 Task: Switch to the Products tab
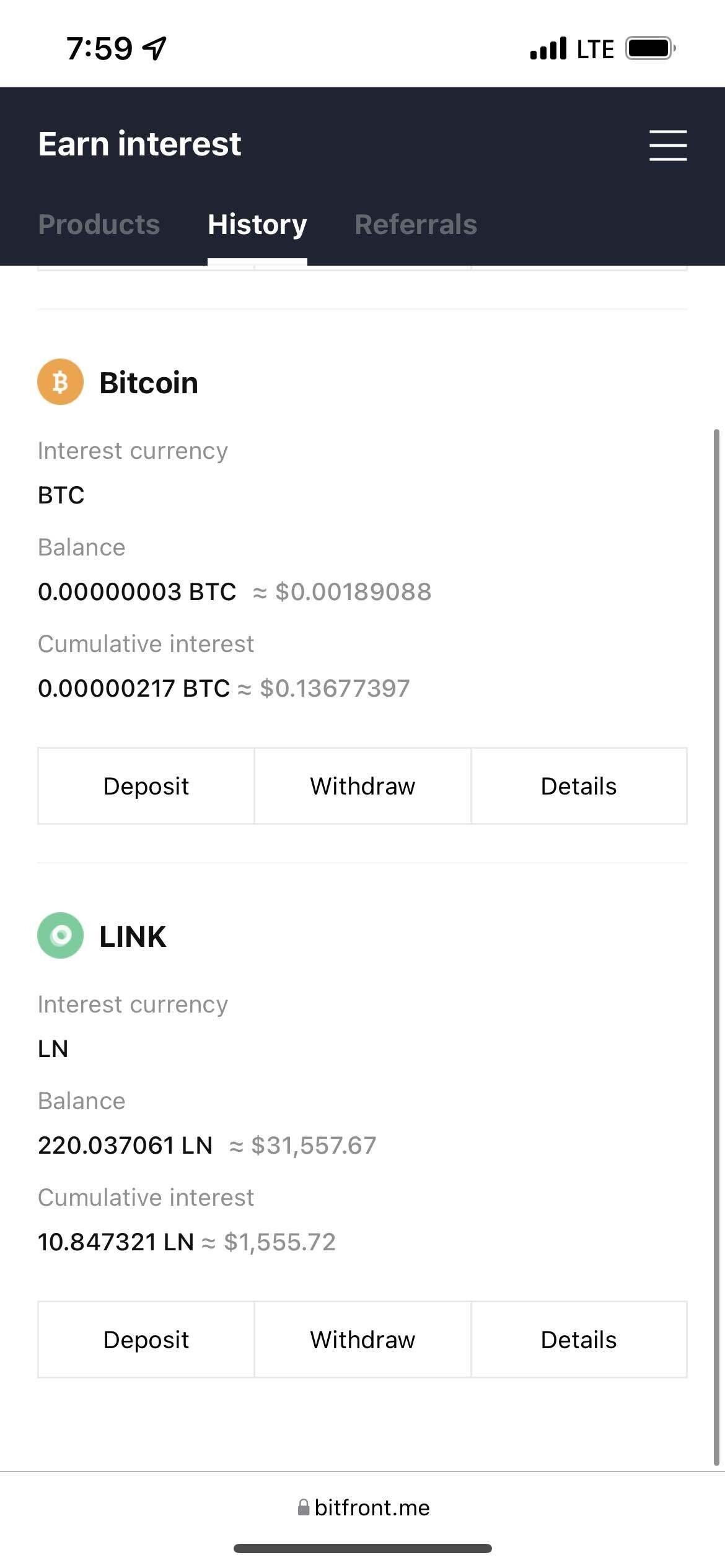[99, 224]
